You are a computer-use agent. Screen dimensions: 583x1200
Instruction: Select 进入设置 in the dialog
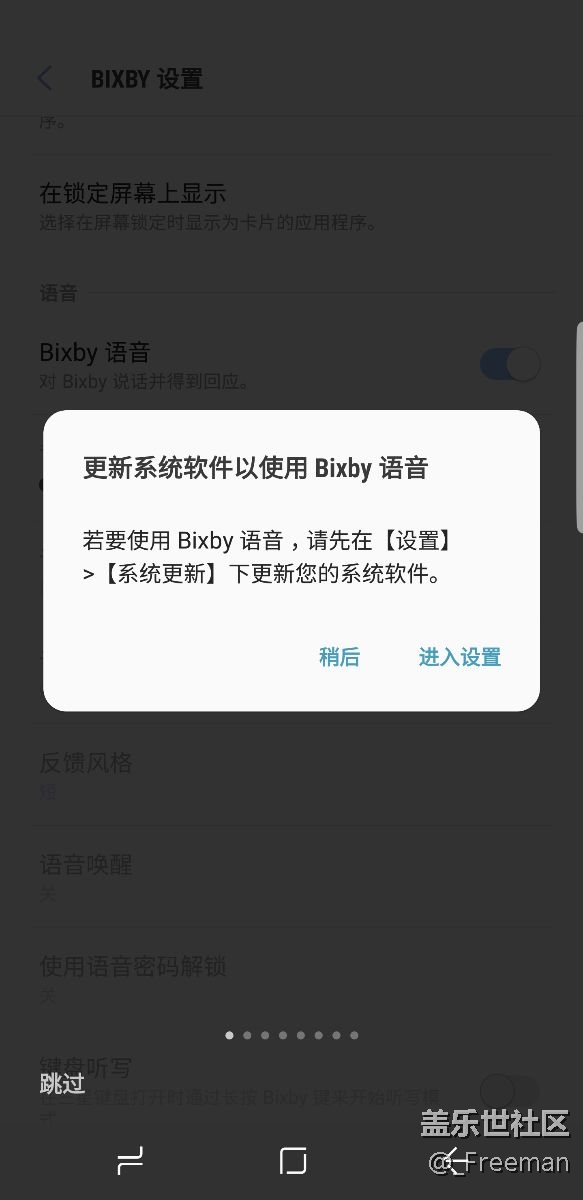(x=460, y=657)
